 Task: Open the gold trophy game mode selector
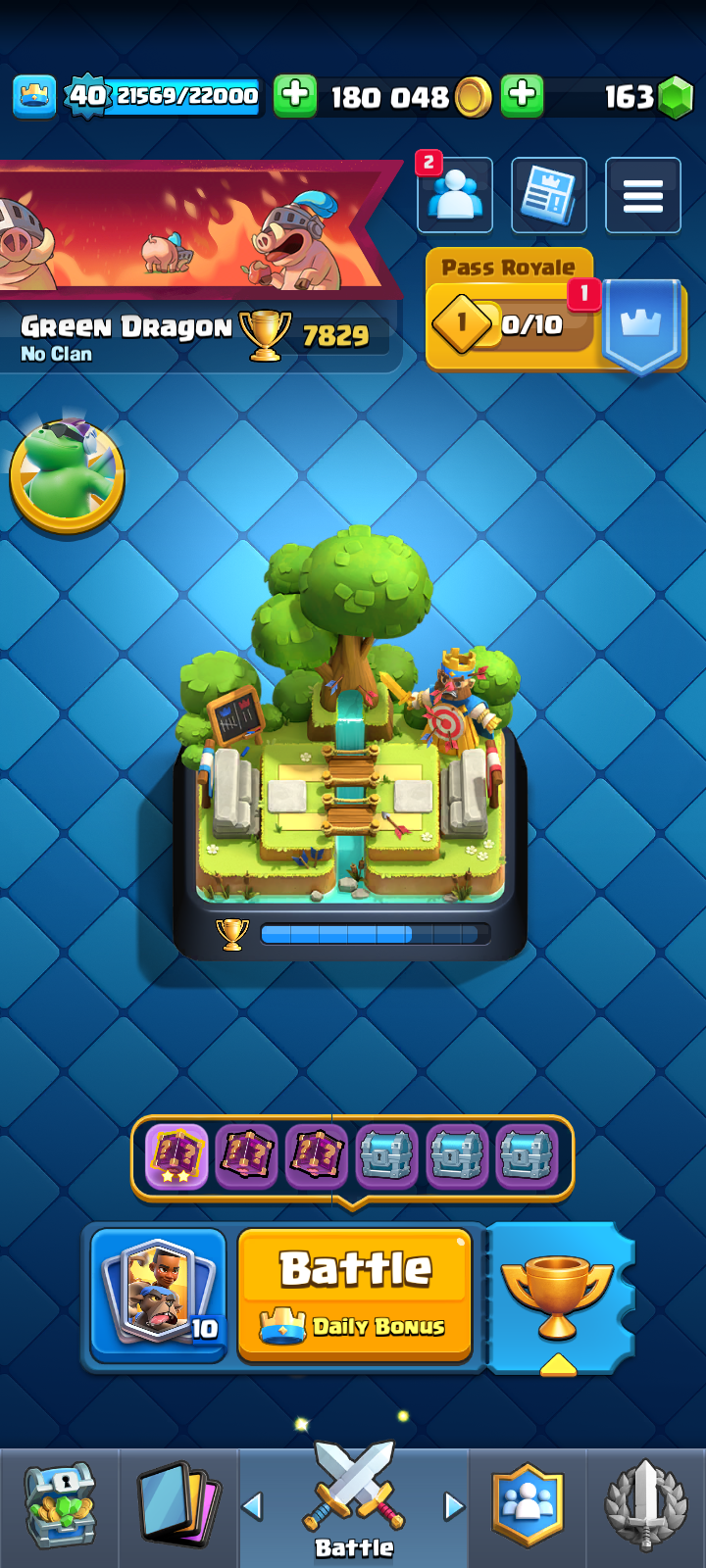(557, 1296)
